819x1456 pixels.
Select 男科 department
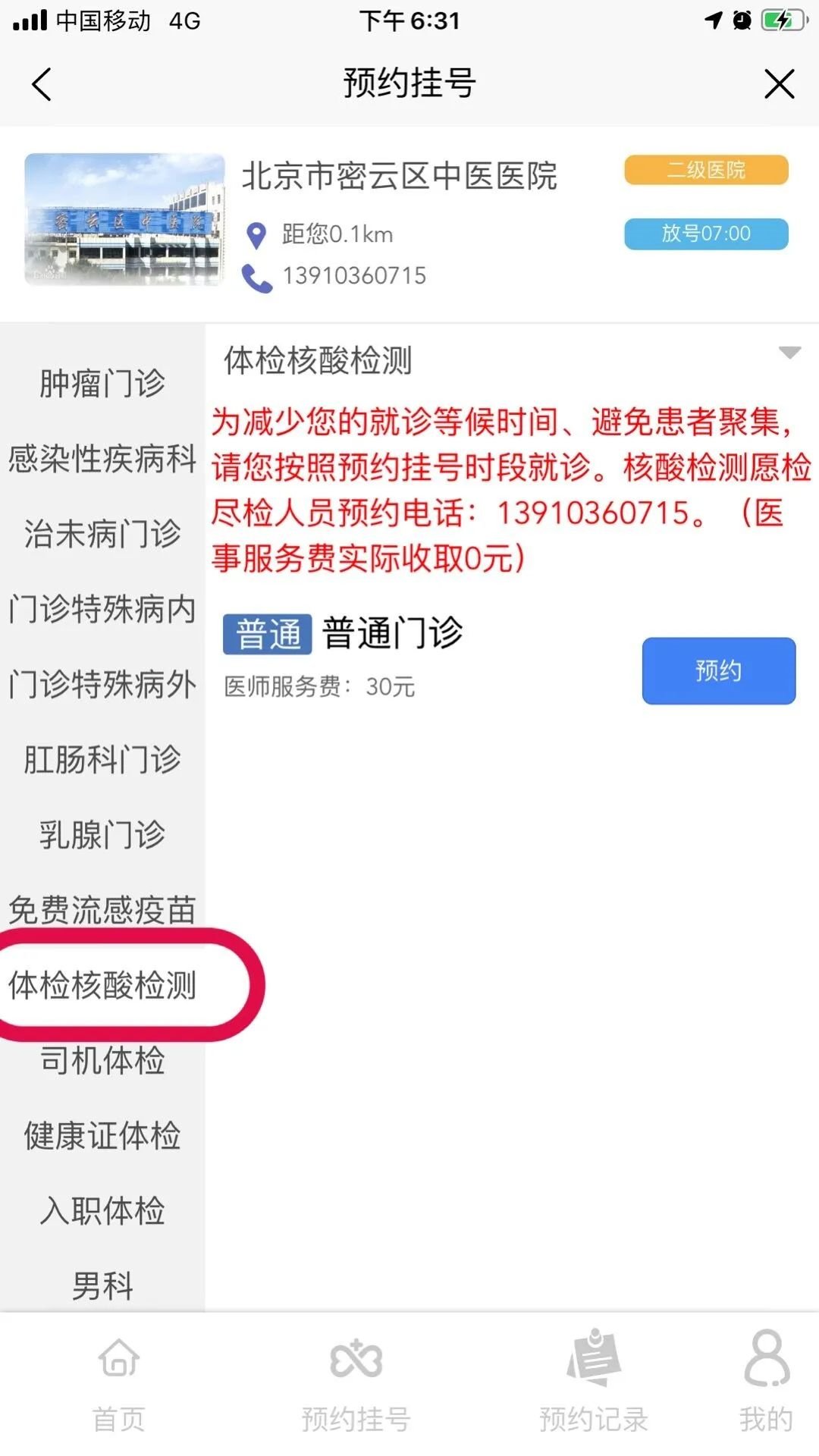tap(102, 1285)
